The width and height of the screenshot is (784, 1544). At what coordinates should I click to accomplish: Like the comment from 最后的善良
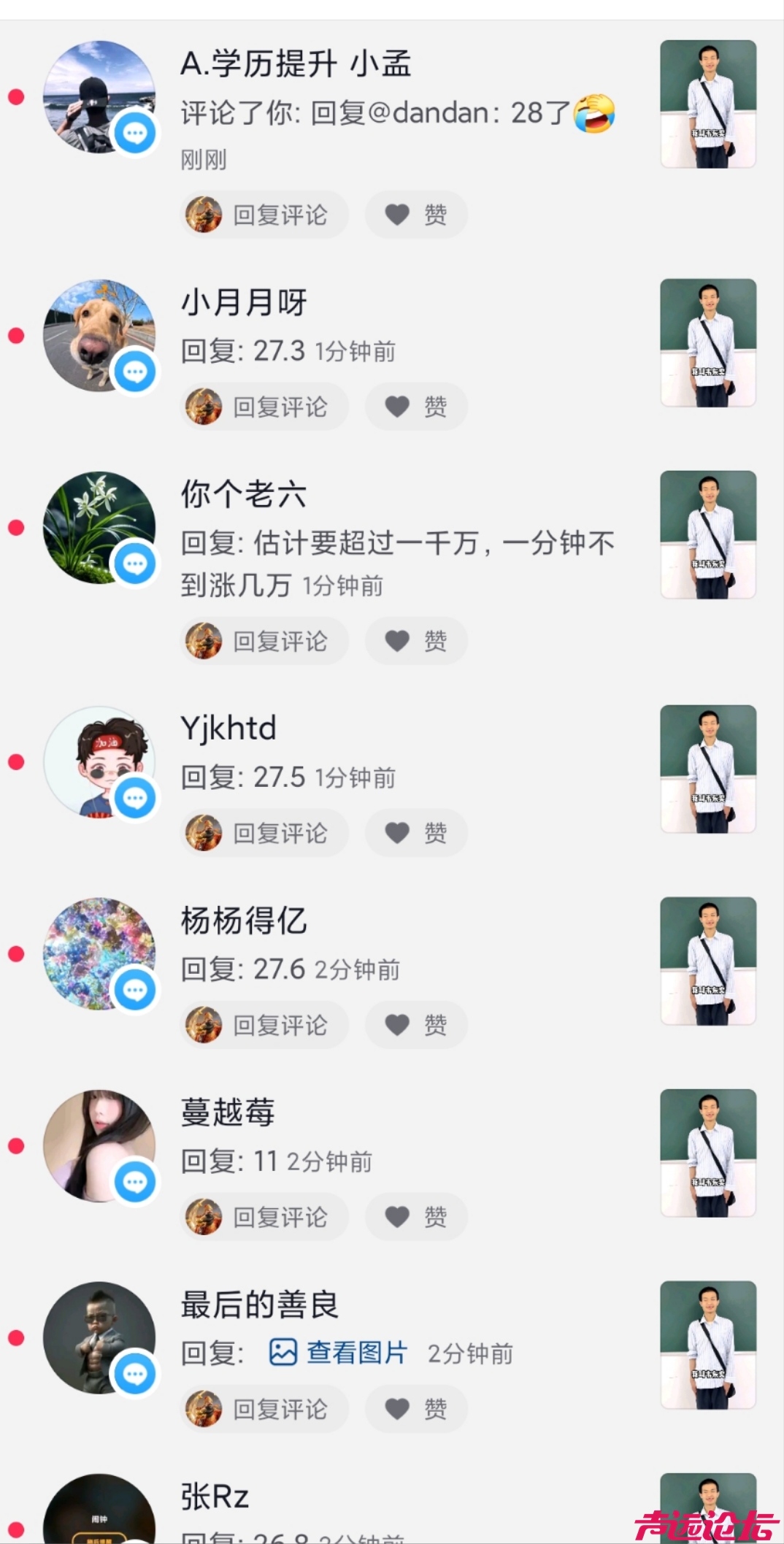416,1409
